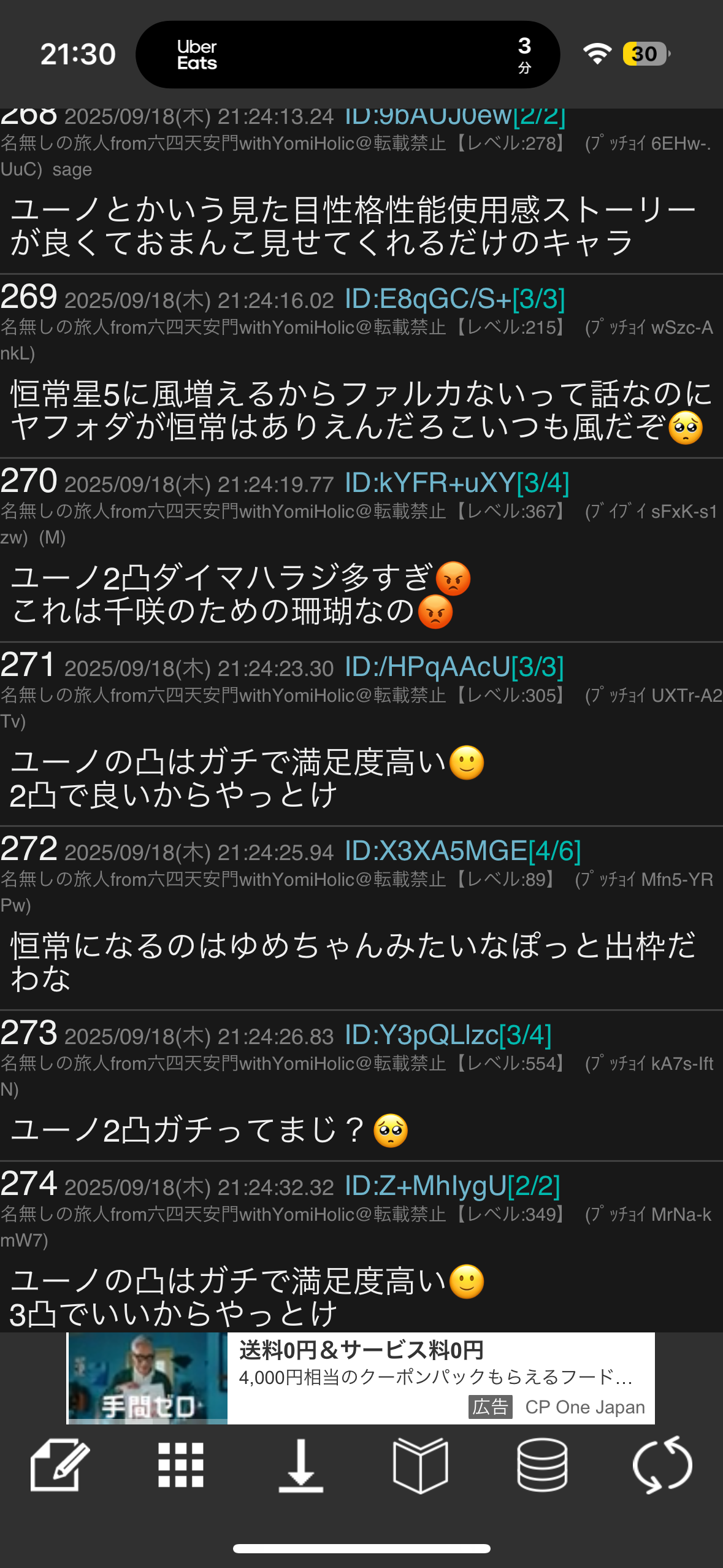723x1568 pixels.
Task: Tap post number 269
Action: tap(29, 297)
